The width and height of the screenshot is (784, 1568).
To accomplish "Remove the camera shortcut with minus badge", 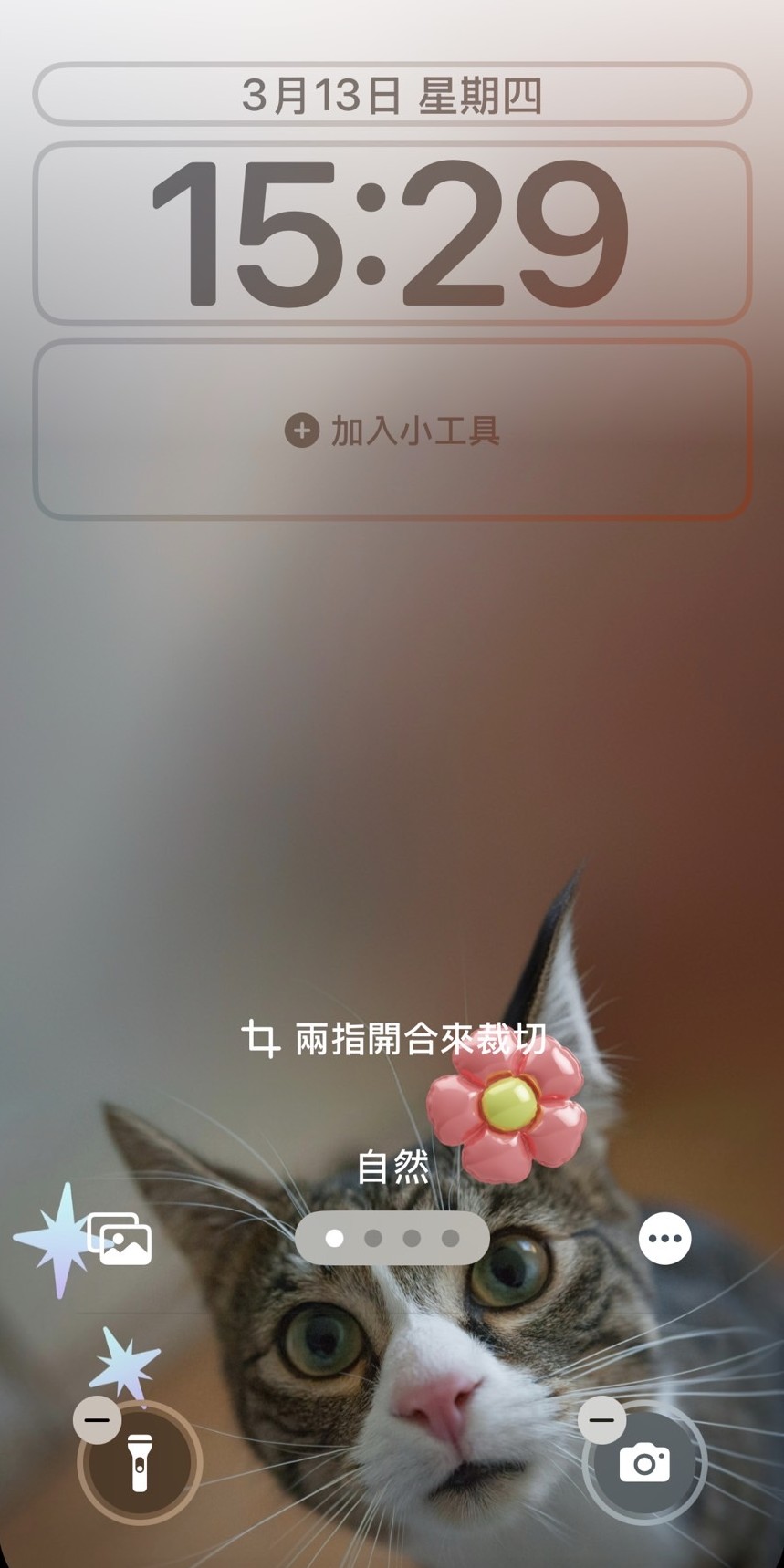I will 602,1419.
